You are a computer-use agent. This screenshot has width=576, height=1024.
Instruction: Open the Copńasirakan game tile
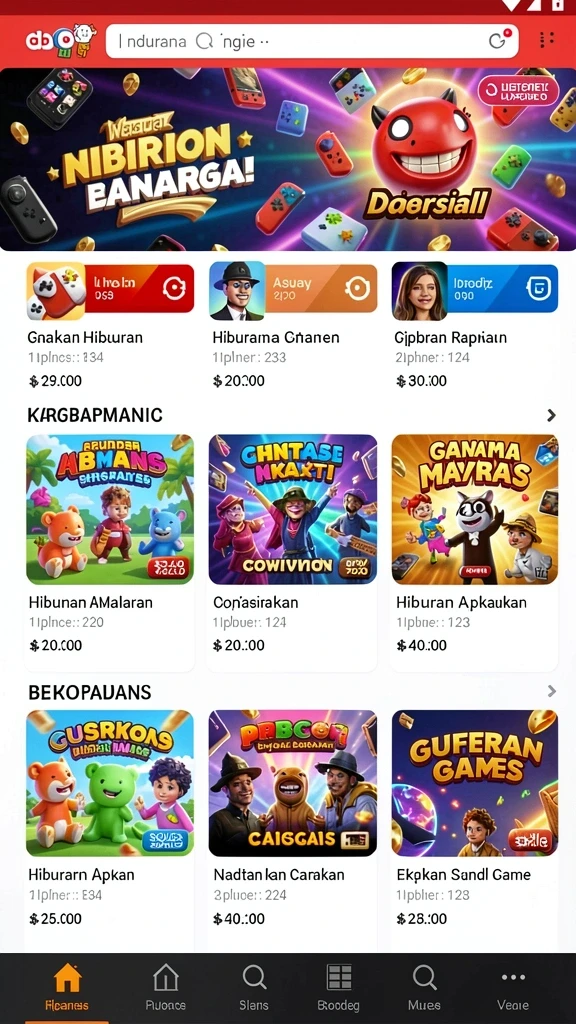(293, 552)
